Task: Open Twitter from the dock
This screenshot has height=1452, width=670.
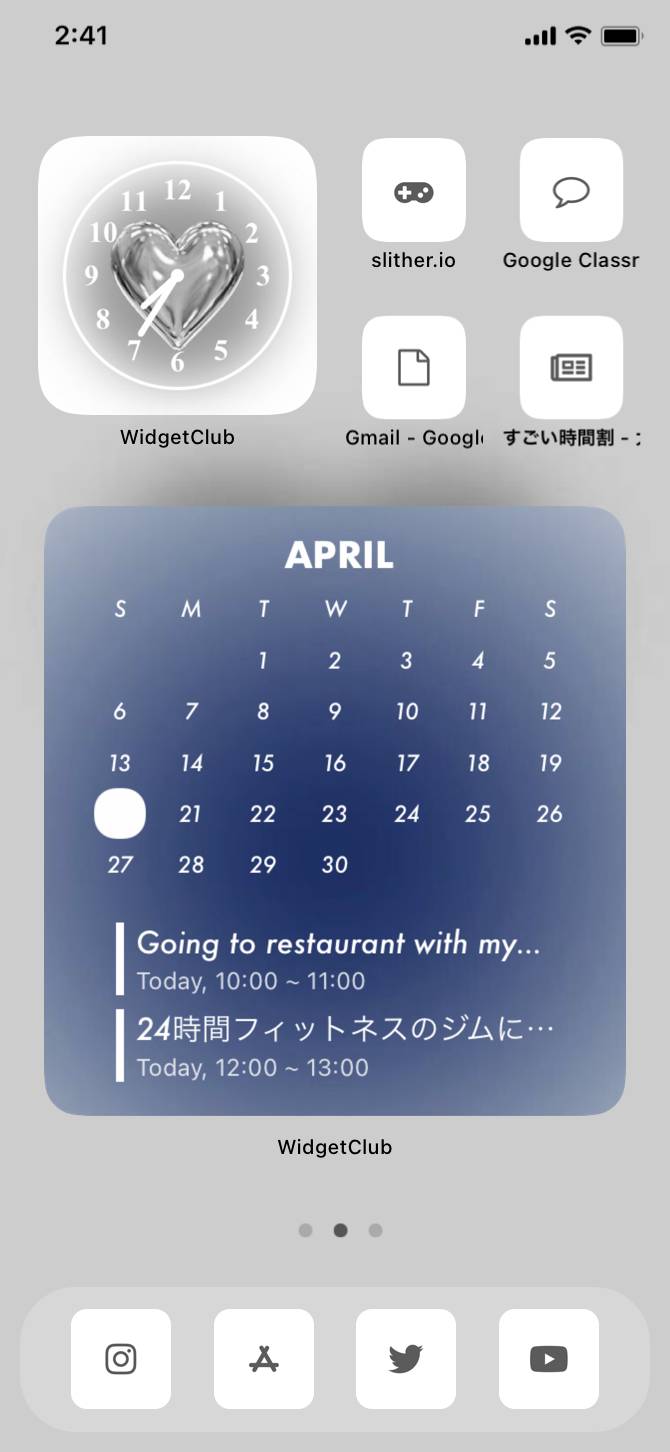Action: (406, 1359)
